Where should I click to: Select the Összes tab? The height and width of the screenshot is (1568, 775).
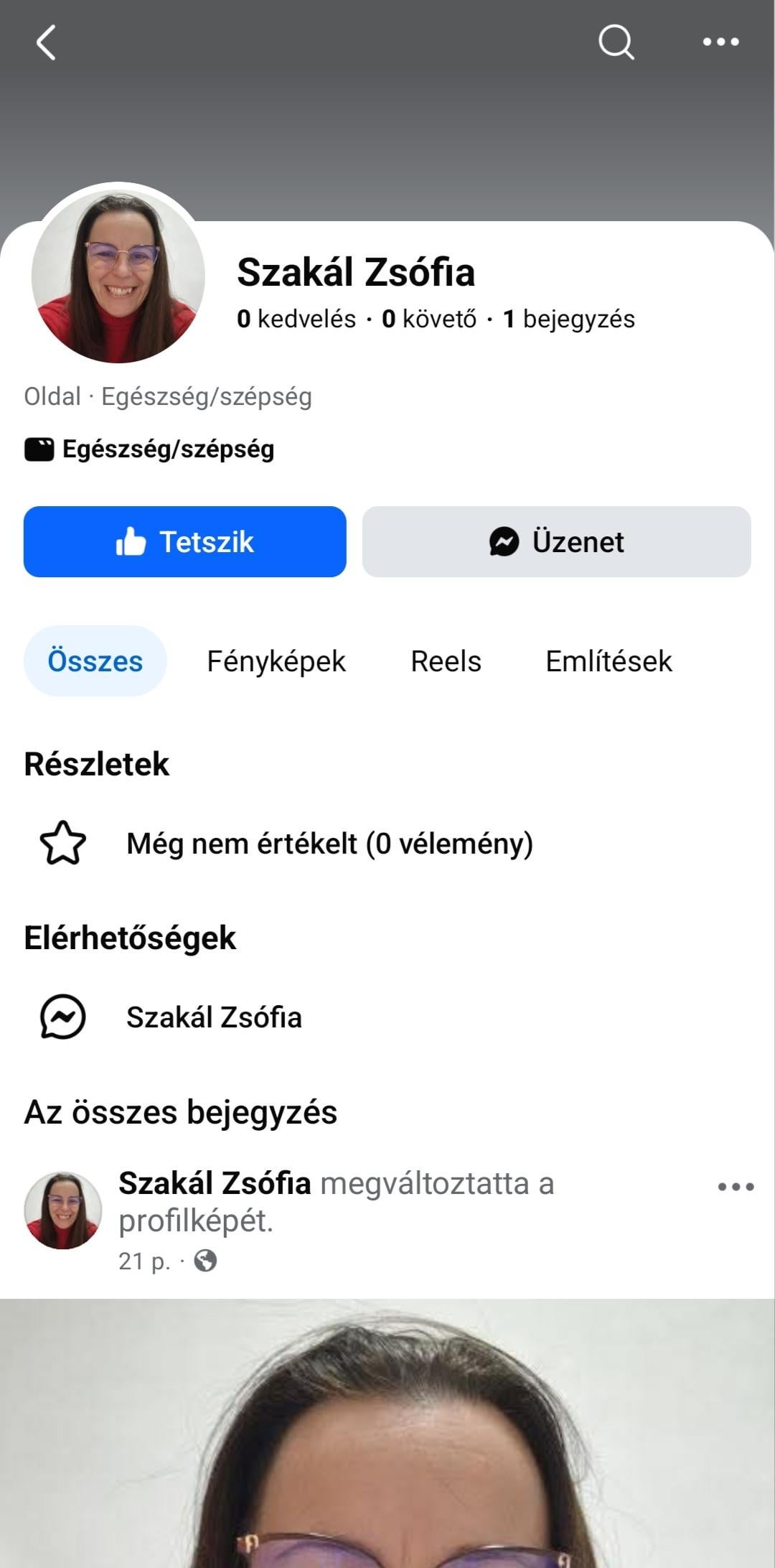click(95, 661)
